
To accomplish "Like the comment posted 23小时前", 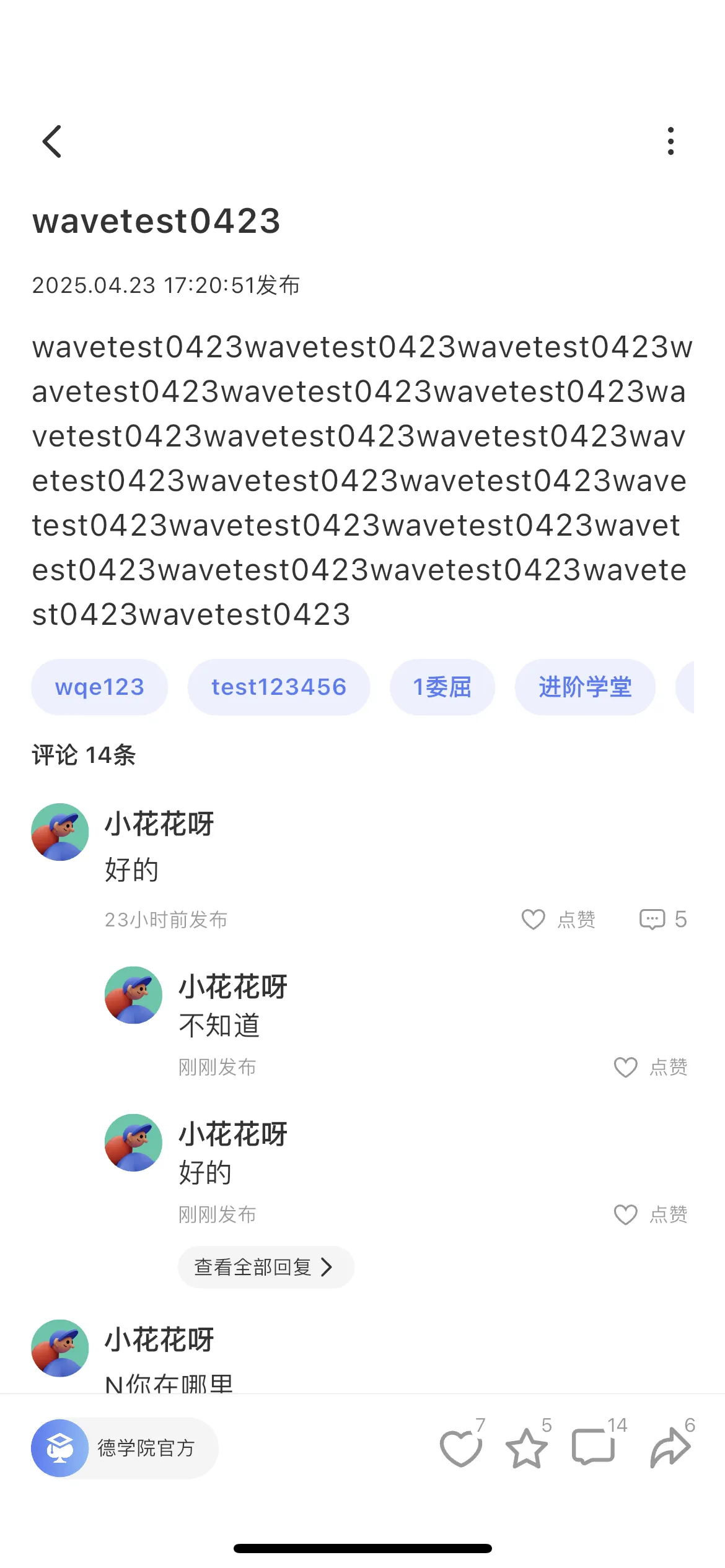I will coord(534,920).
